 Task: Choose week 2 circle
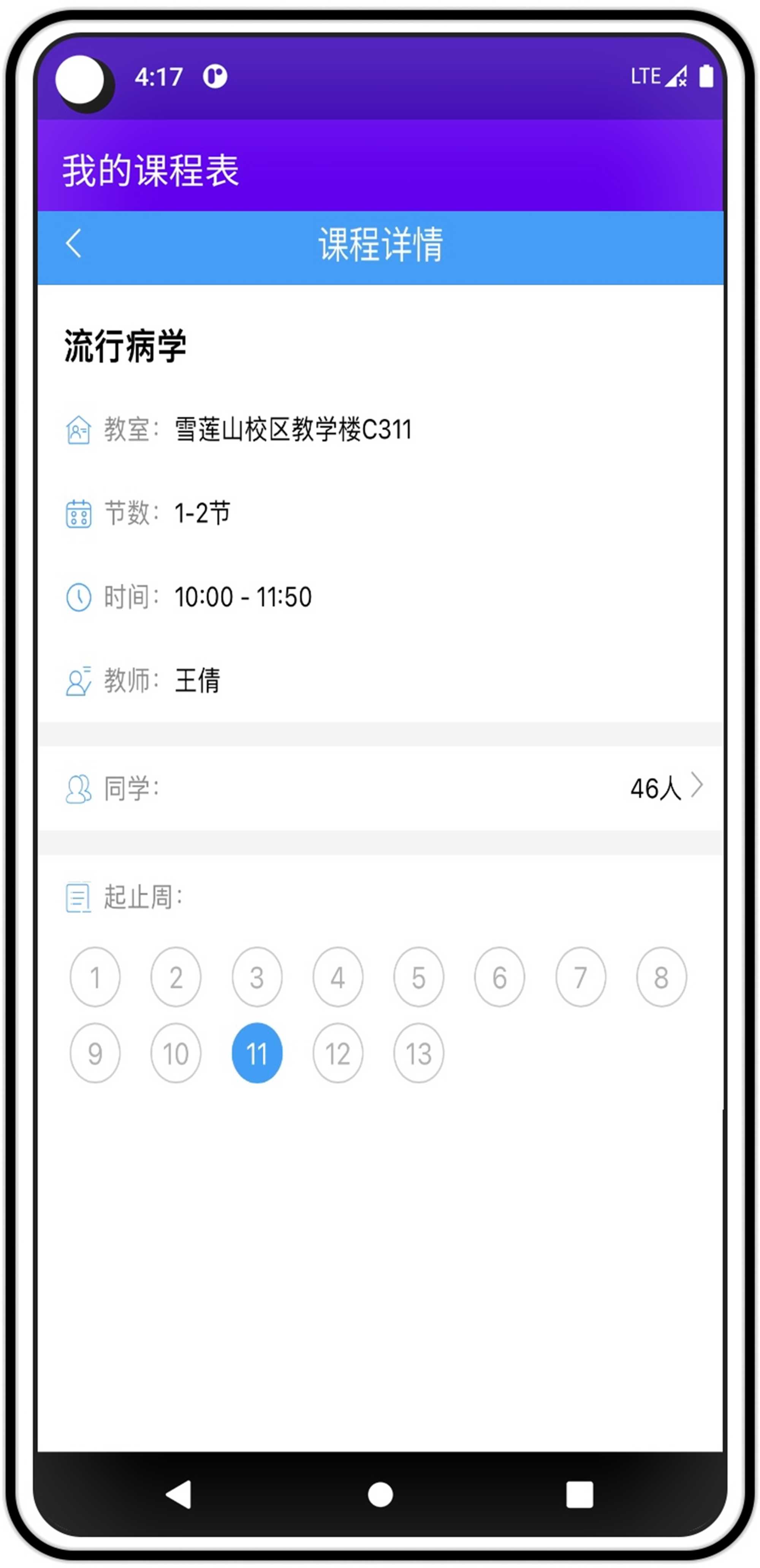pos(176,977)
